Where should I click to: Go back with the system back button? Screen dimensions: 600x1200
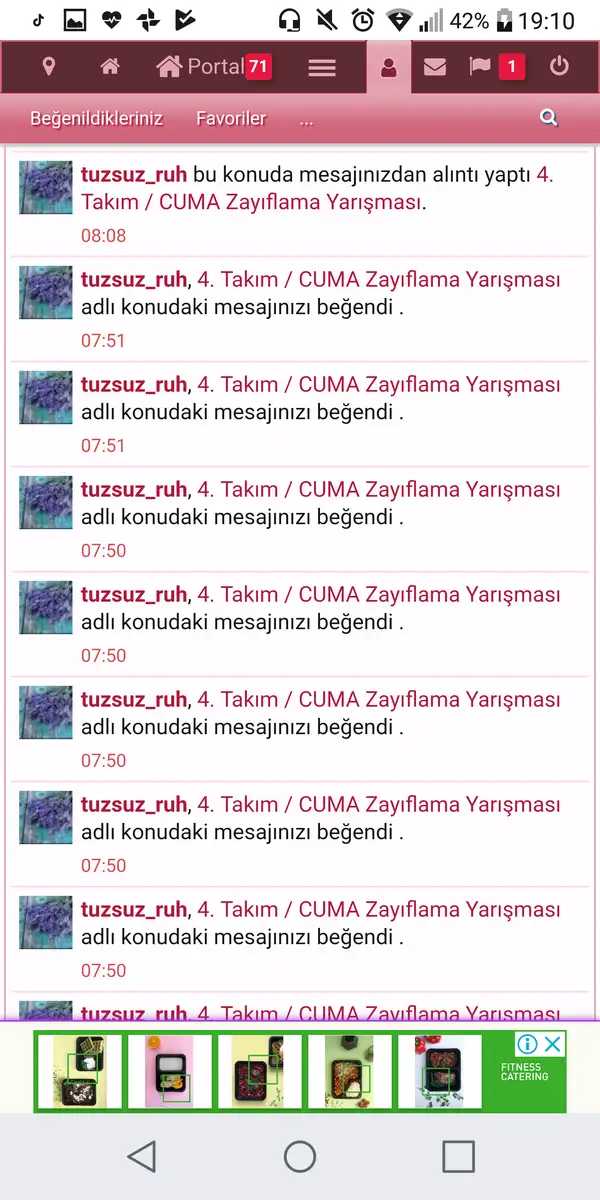coord(142,1157)
